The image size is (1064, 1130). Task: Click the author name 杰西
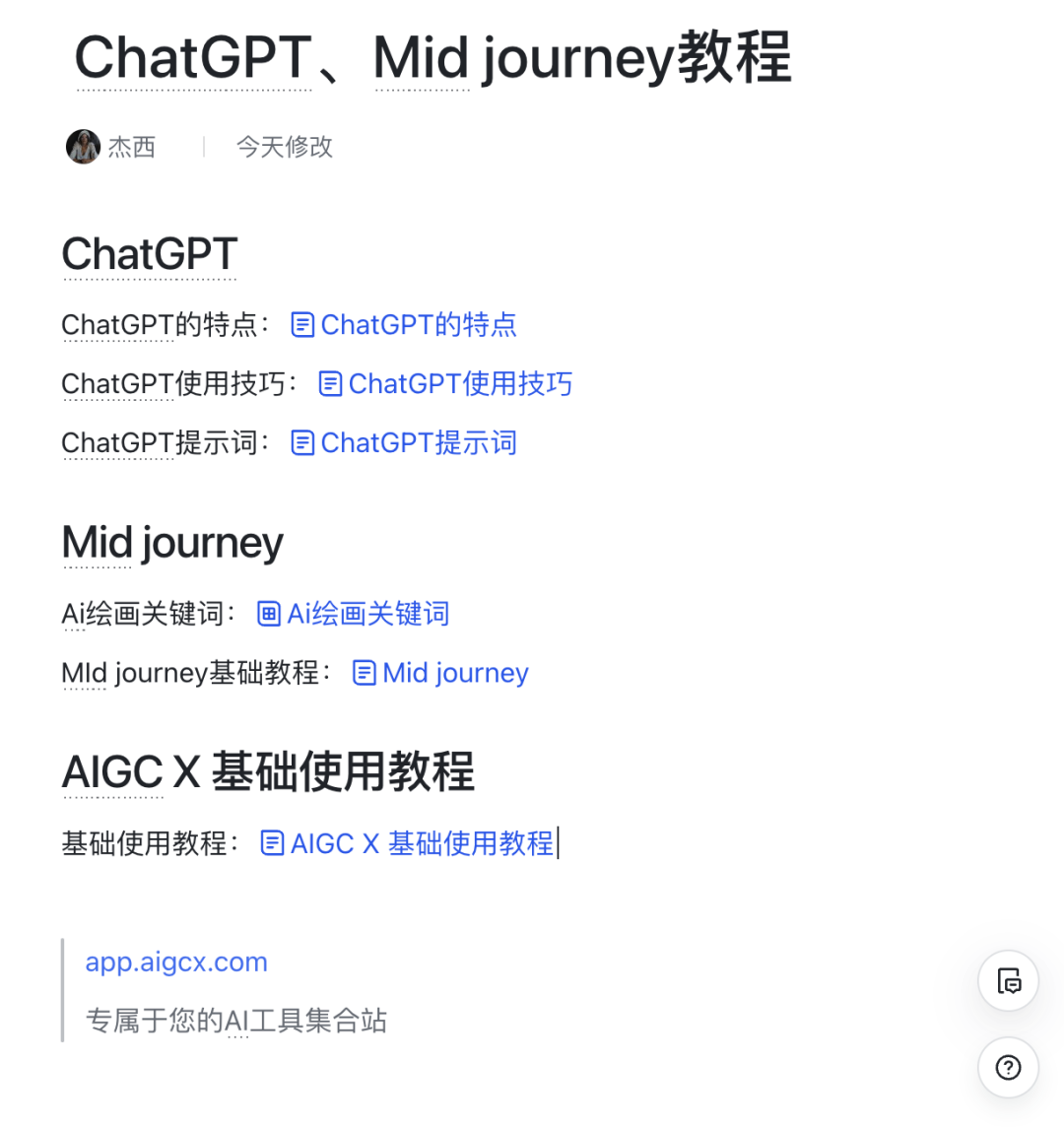pos(132,146)
